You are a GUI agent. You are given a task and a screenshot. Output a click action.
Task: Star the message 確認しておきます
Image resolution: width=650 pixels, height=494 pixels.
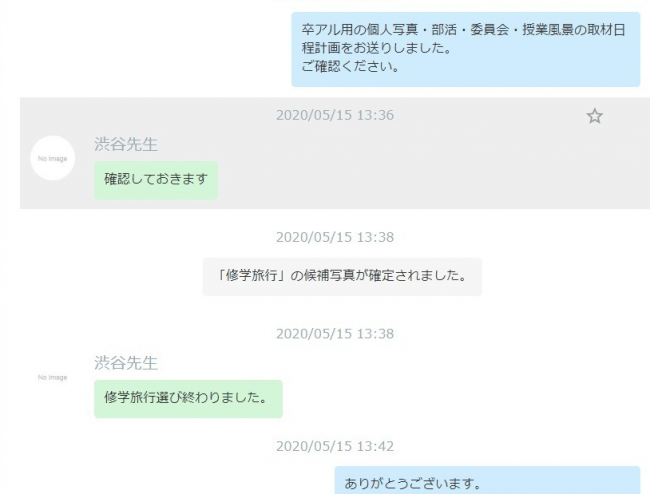pyautogui.click(x=595, y=116)
